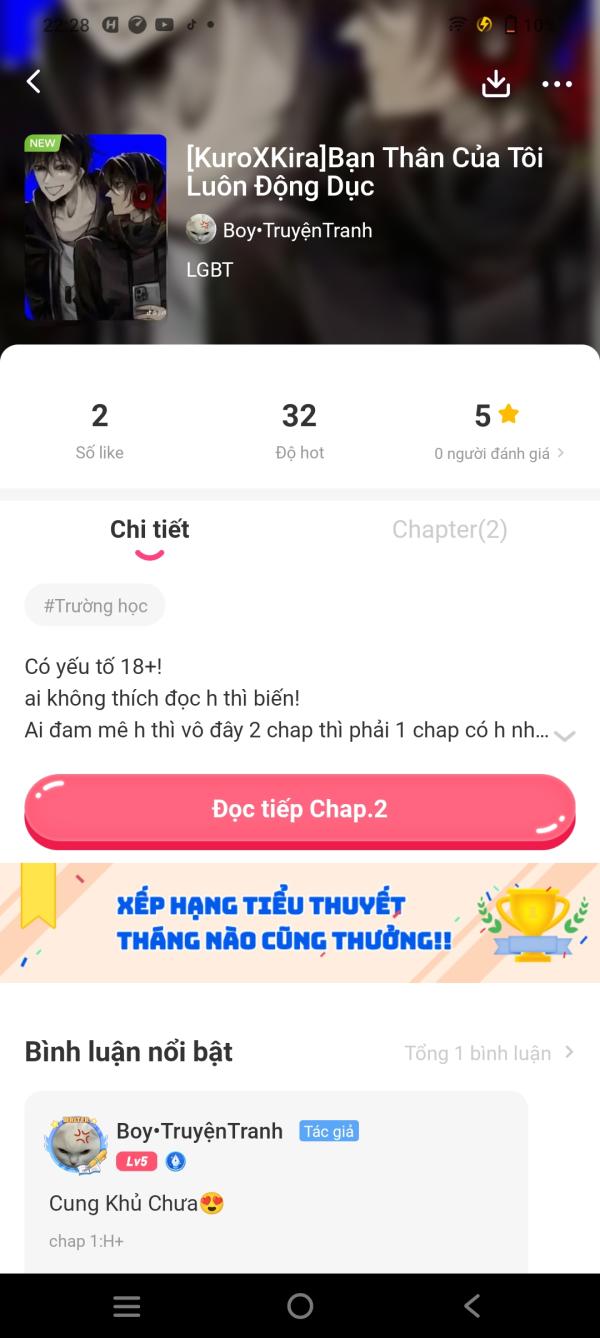This screenshot has width=600, height=1338.
Task: Switch to the Chapter(2) tab
Action: (449, 530)
